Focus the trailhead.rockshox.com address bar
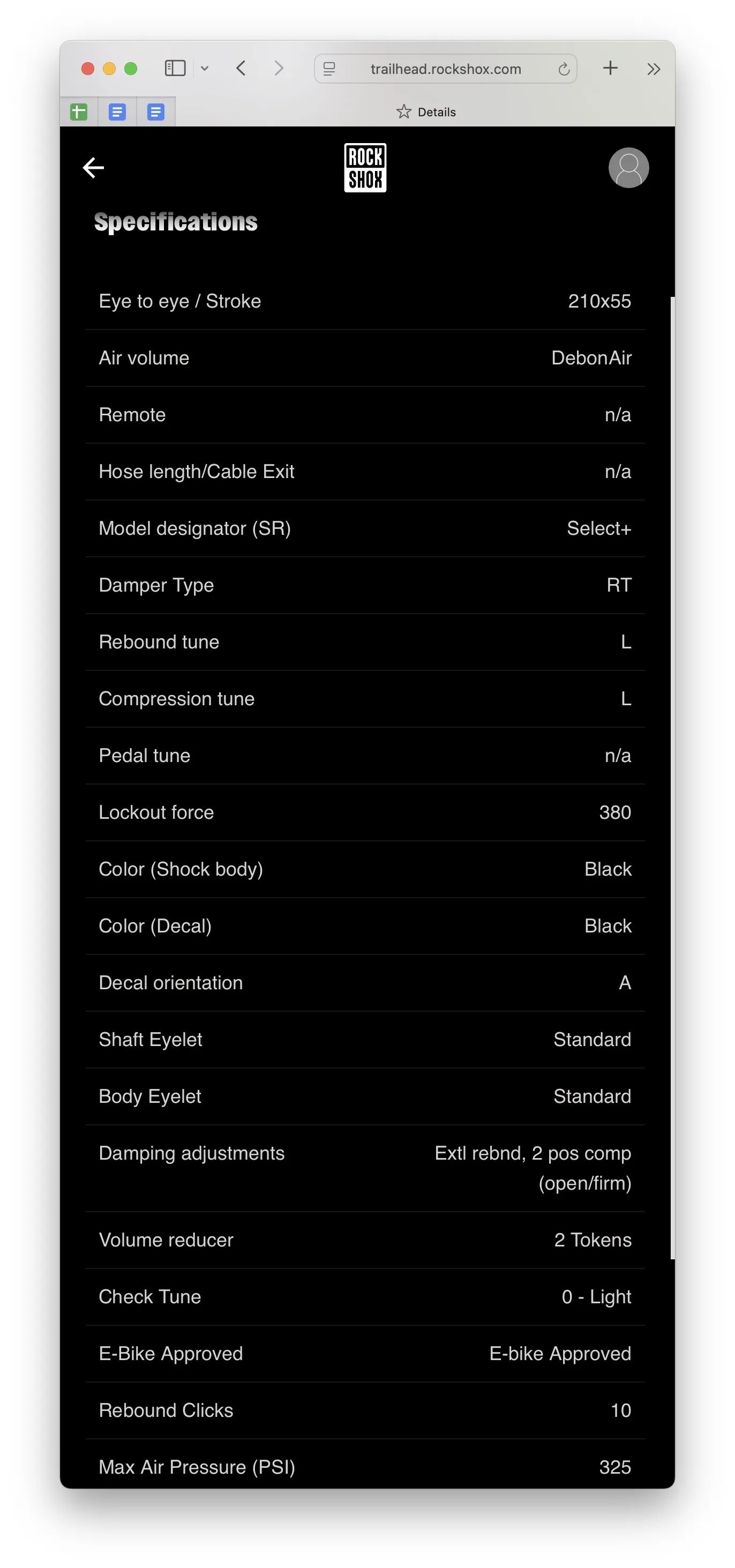The width and height of the screenshot is (735, 1568). coord(445,69)
